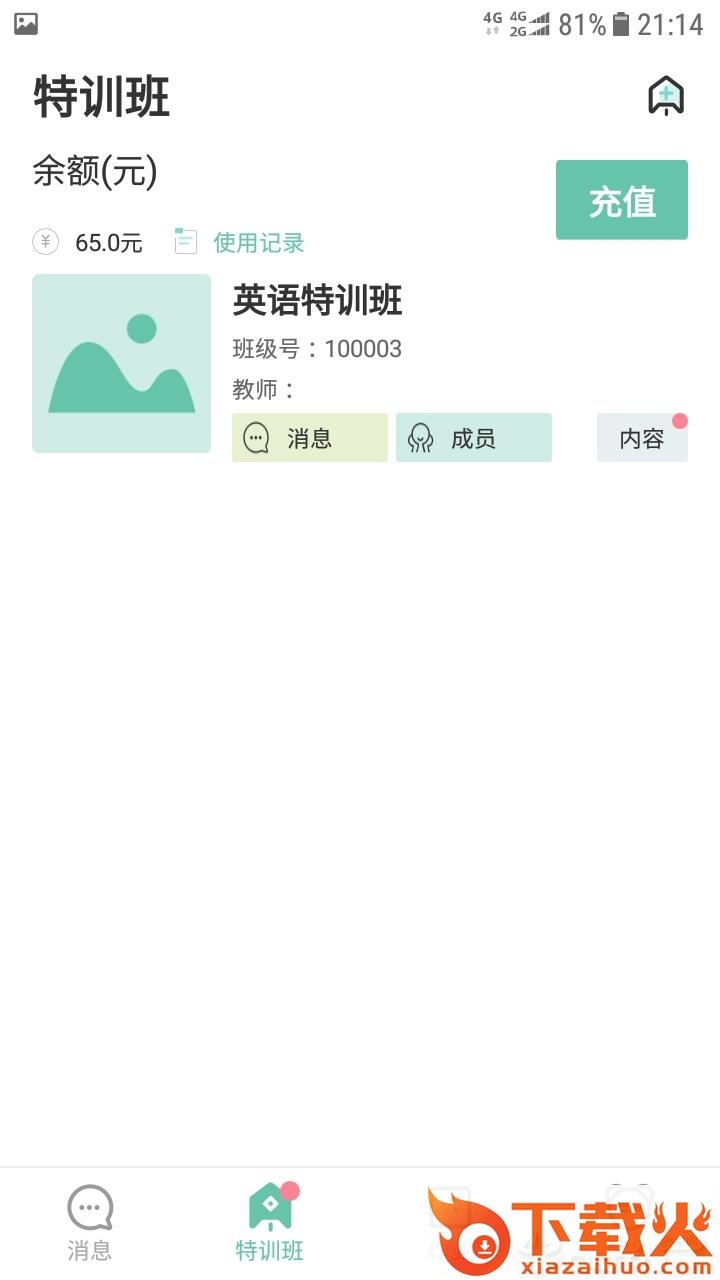The image size is (720, 1280).
Task: Switch to the 特训班 tab at bottom
Action: coord(269,1222)
